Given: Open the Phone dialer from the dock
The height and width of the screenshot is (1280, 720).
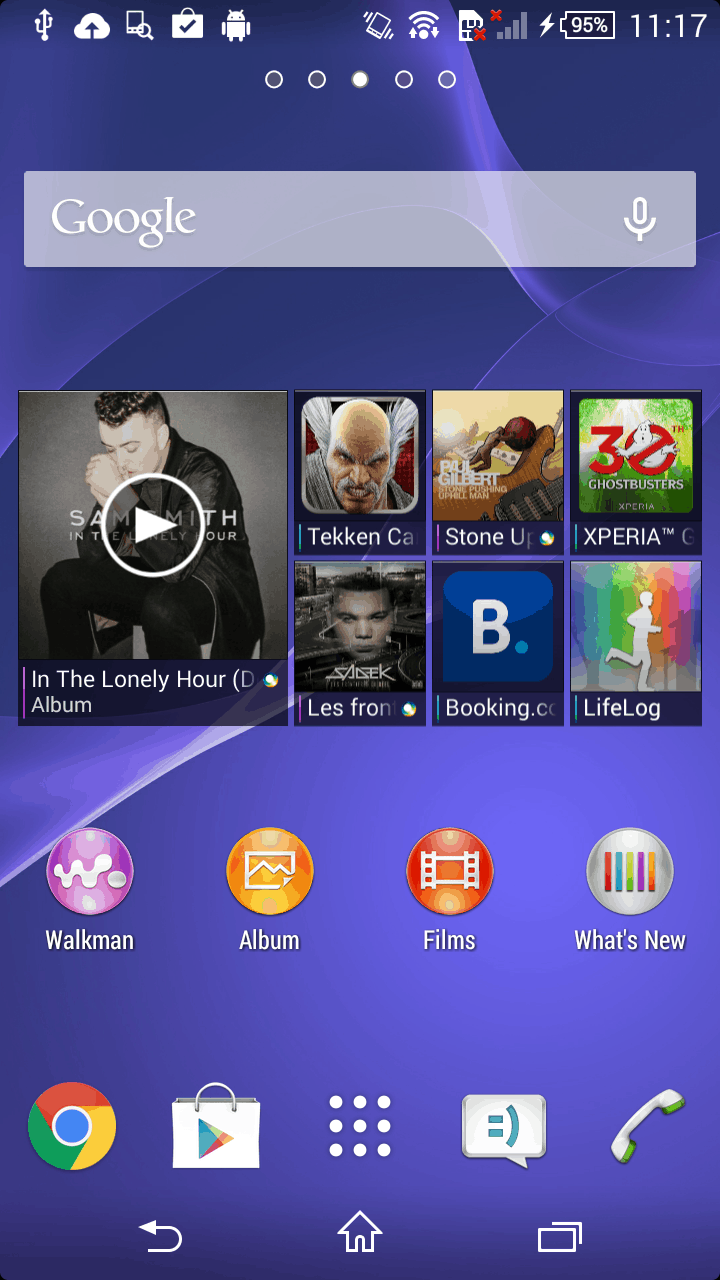Looking at the screenshot, I should click(x=648, y=1127).
